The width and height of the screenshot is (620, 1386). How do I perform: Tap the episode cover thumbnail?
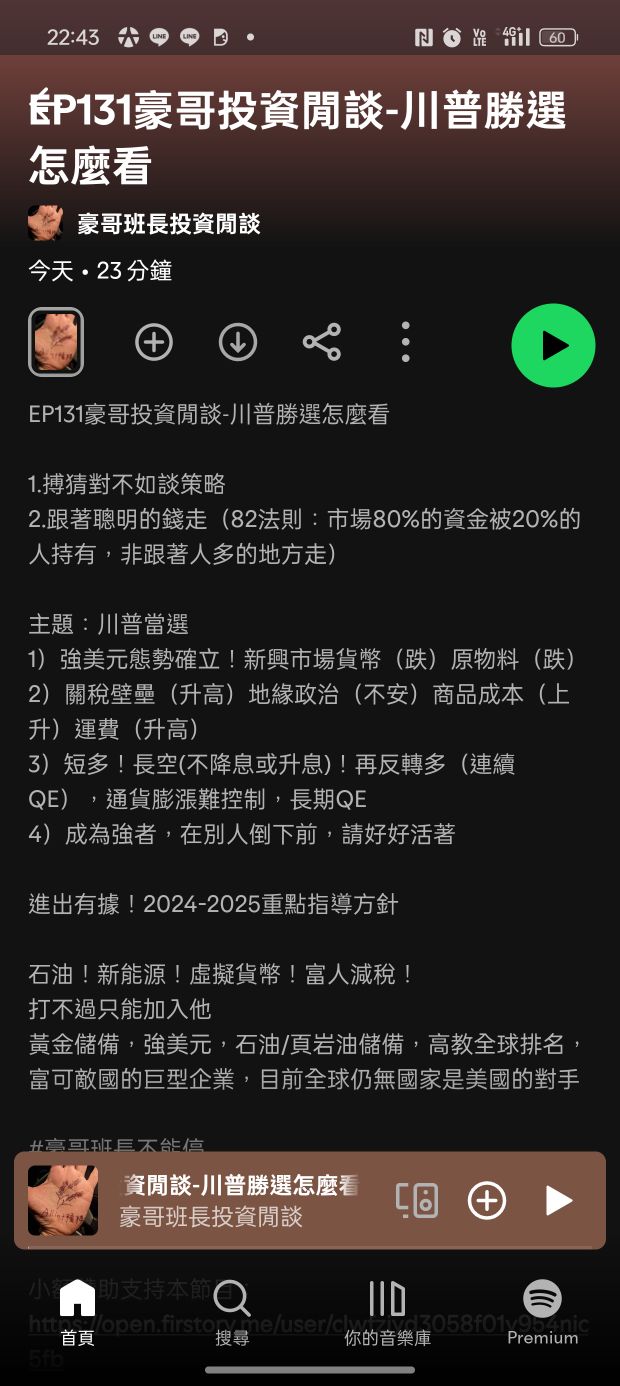click(x=56, y=342)
